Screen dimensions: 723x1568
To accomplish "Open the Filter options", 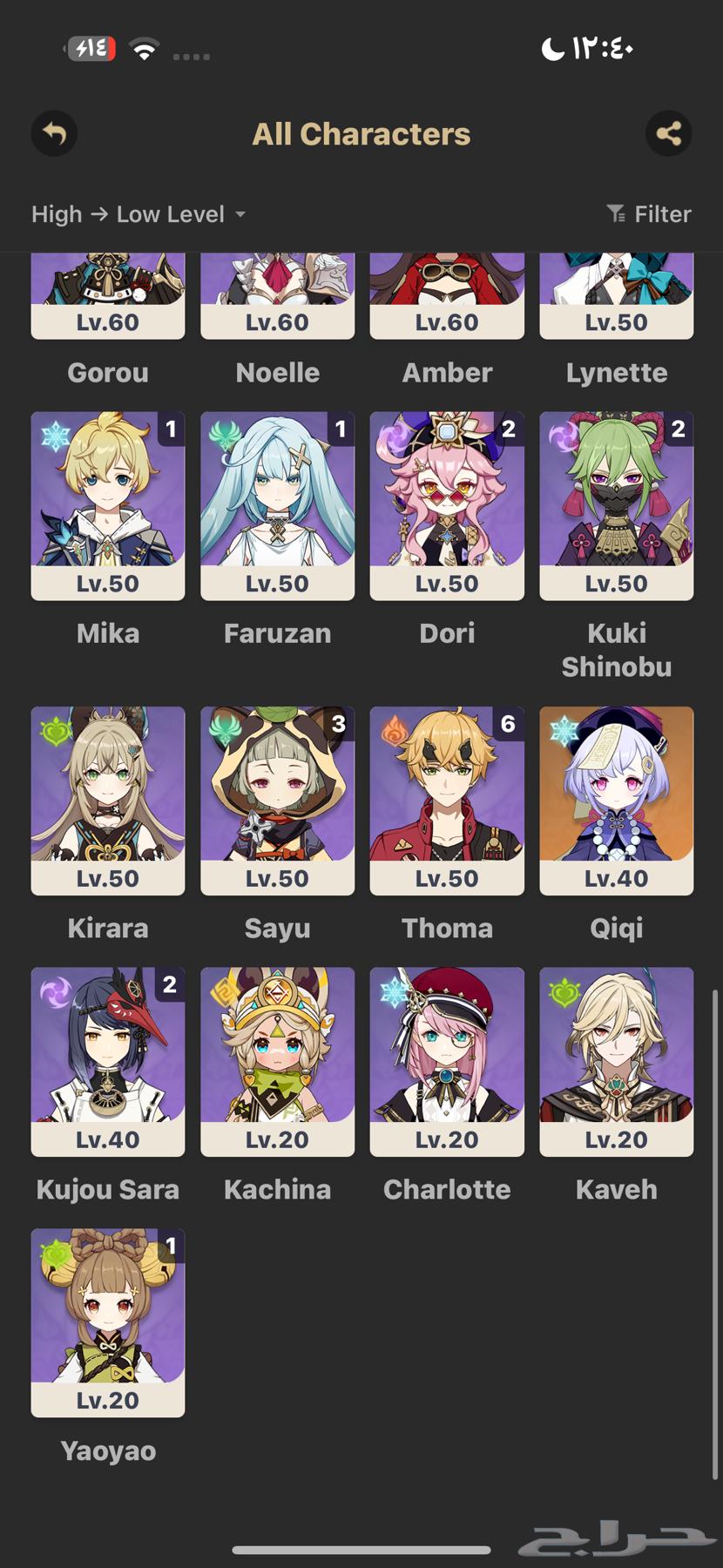I will click(649, 214).
